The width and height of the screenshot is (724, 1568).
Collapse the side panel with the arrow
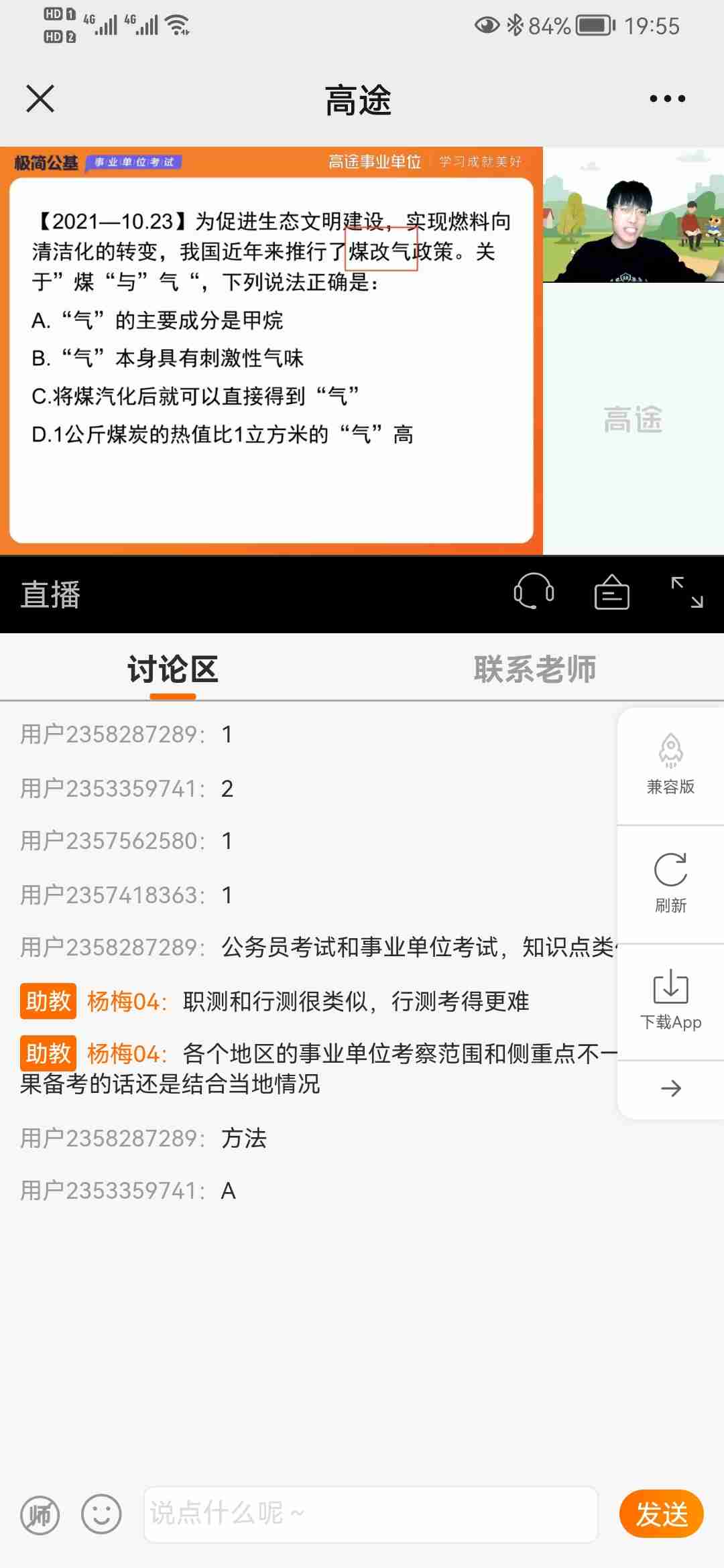click(670, 1088)
